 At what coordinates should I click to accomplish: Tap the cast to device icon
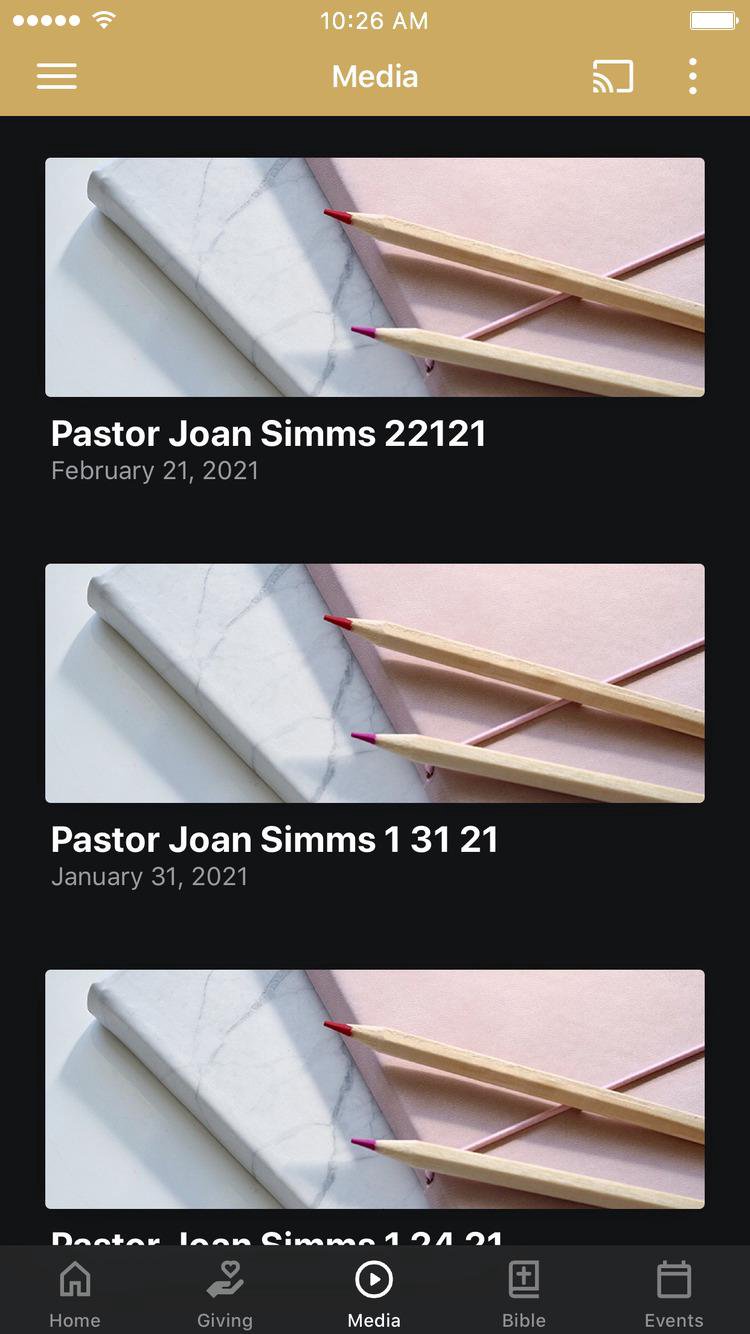[x=612, y=77]
